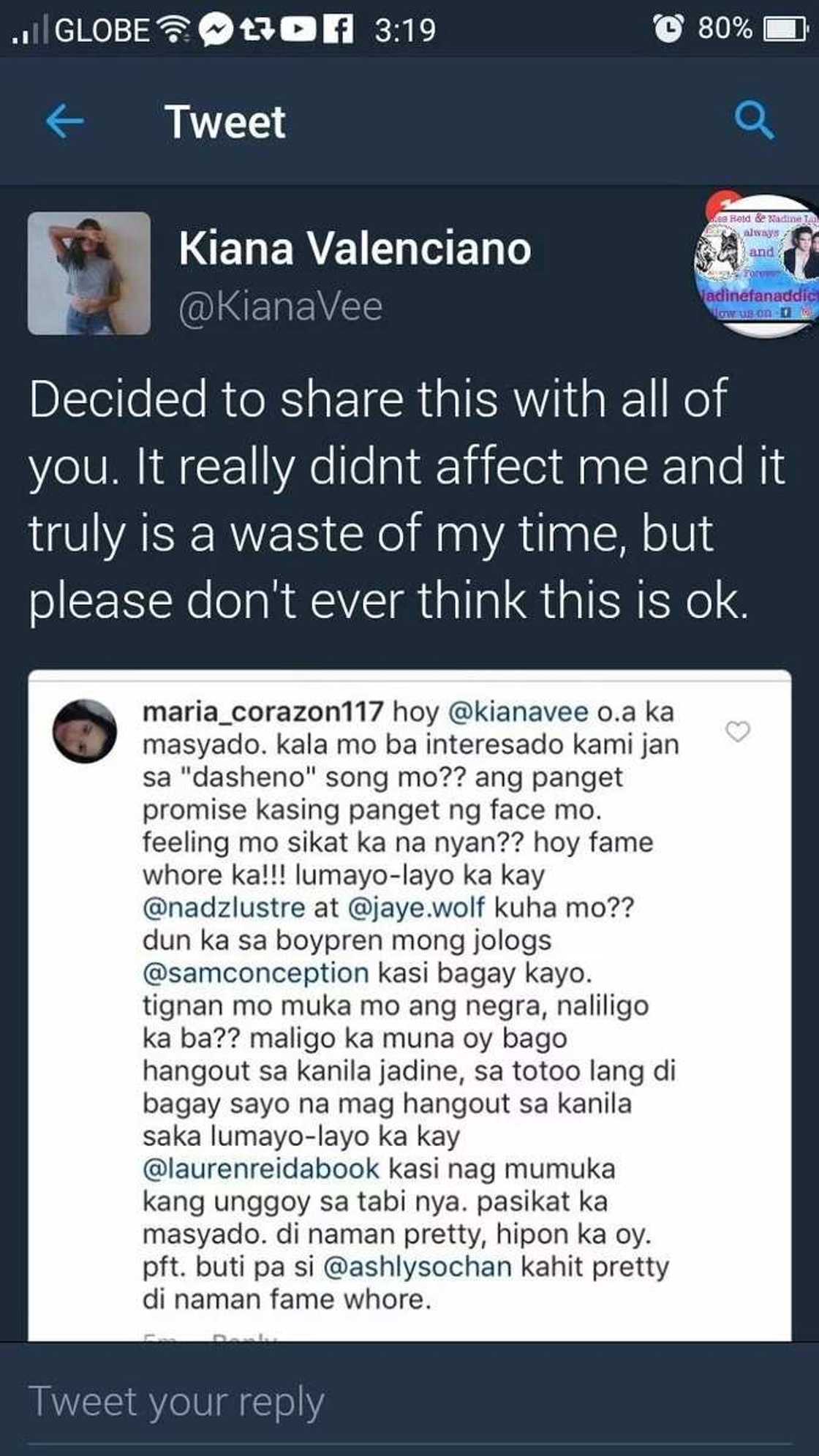Open the attached screenshot image in the tweet
The width and height of the screenshot is (819, 1456).
click(409, 1006)
